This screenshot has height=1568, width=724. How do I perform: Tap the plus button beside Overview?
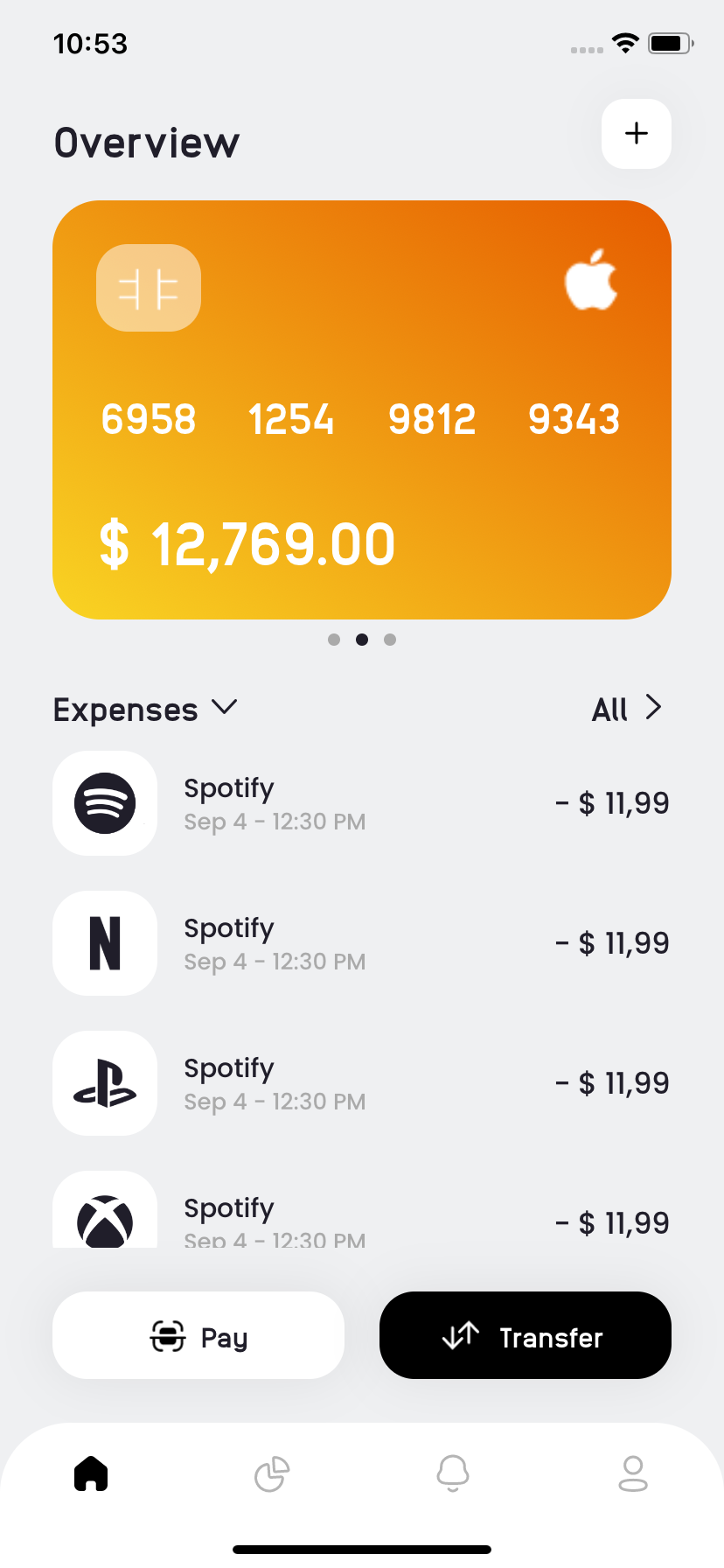click(636, 134)
